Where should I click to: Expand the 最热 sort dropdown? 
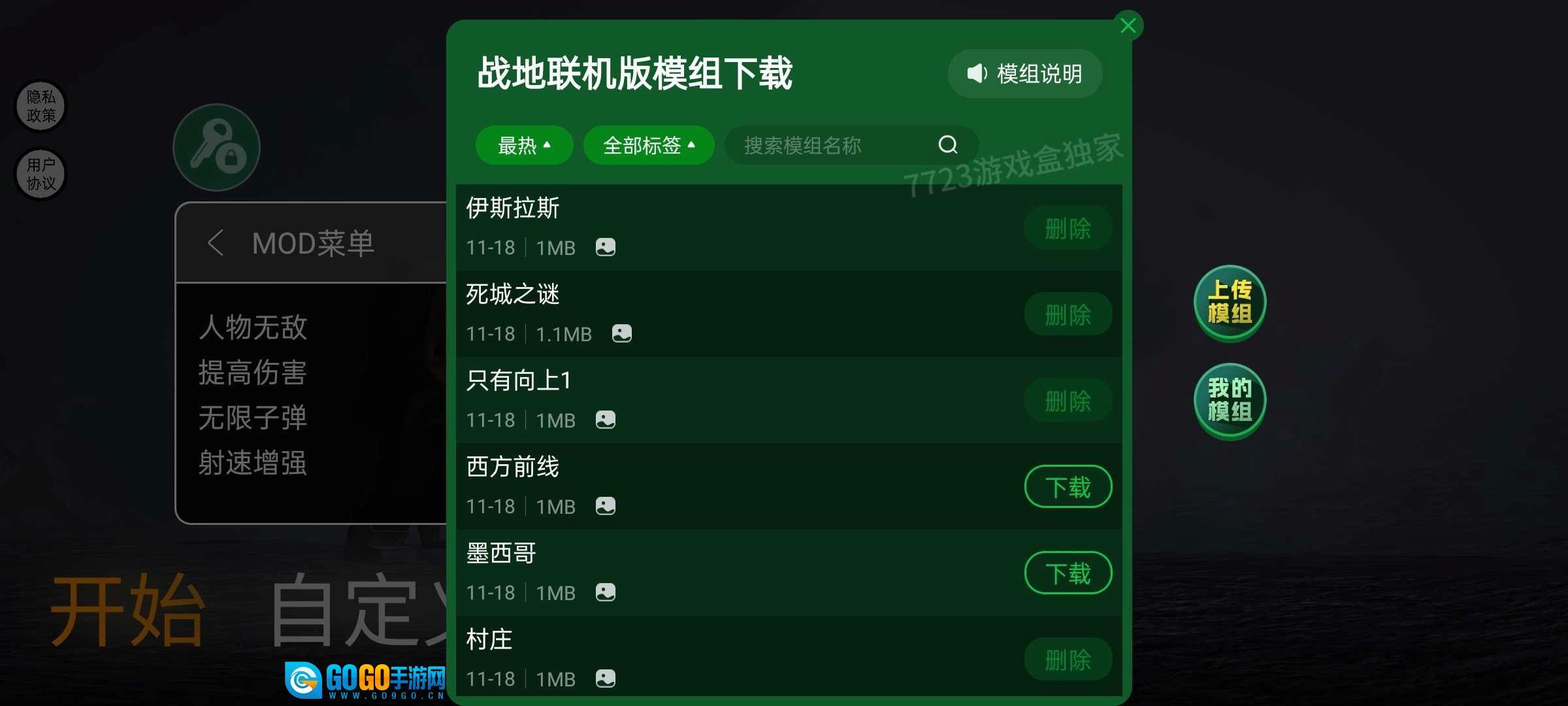524,145
